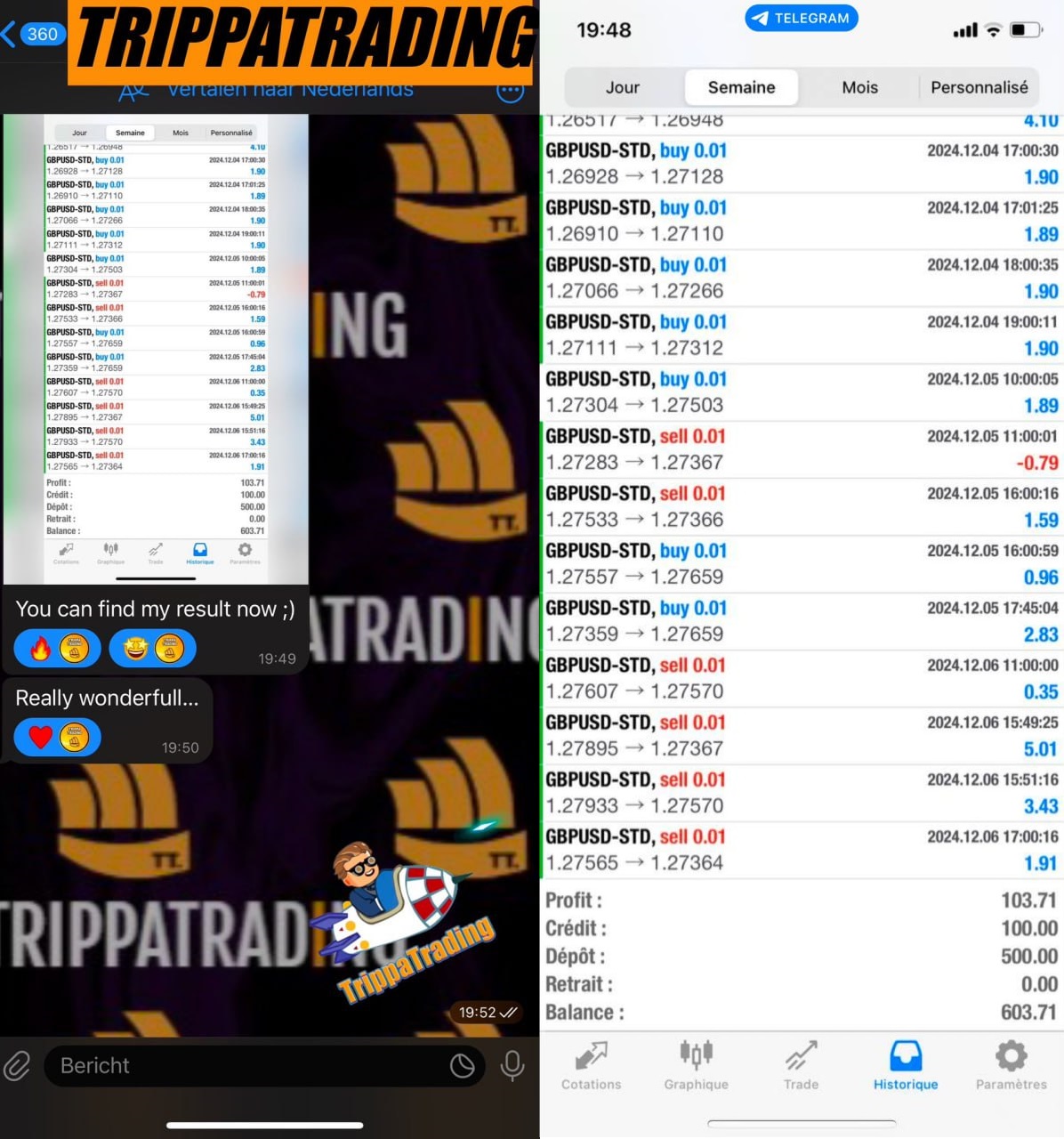Switch to the Mois tab
This screenshot has width=1064, height=1139.
(x=858, y=87)
